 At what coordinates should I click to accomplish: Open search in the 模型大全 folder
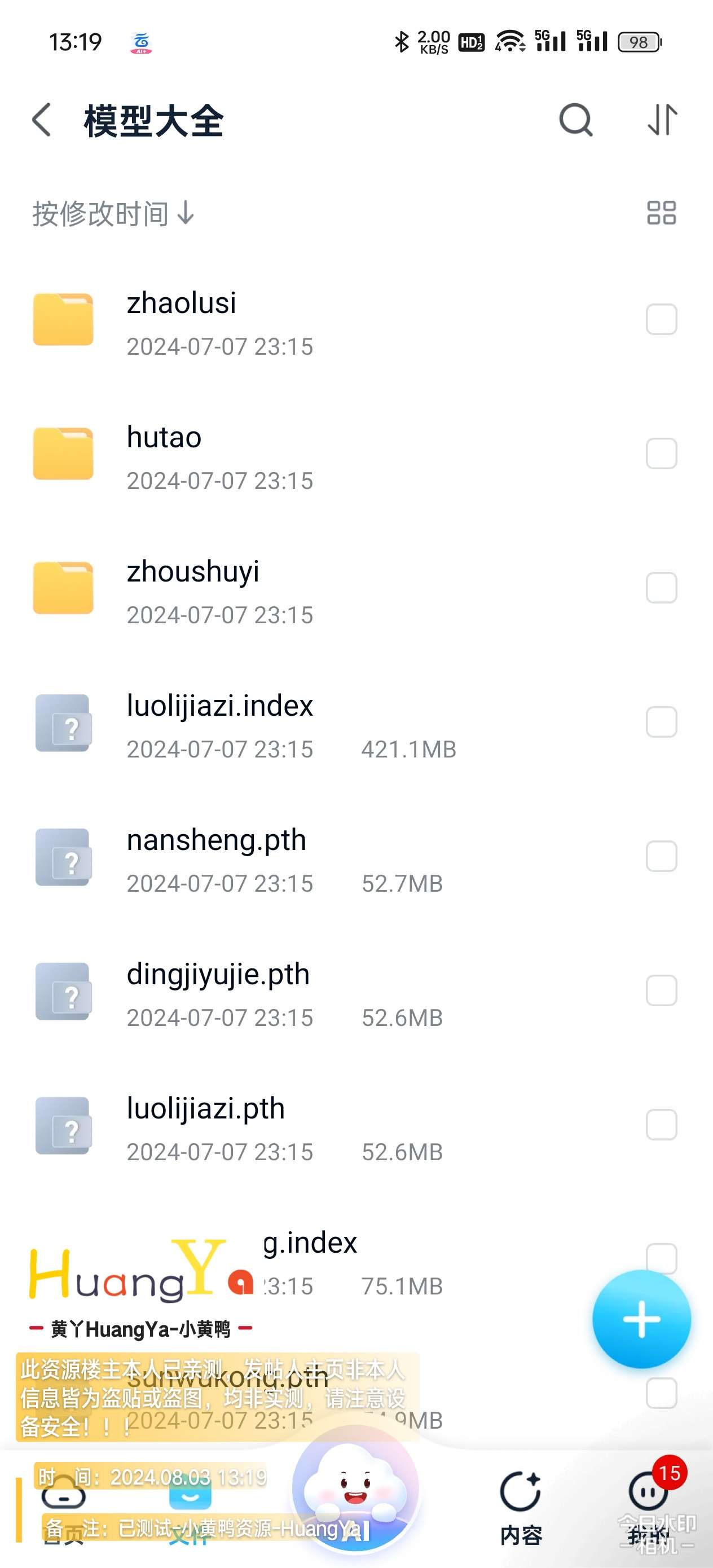575,120
